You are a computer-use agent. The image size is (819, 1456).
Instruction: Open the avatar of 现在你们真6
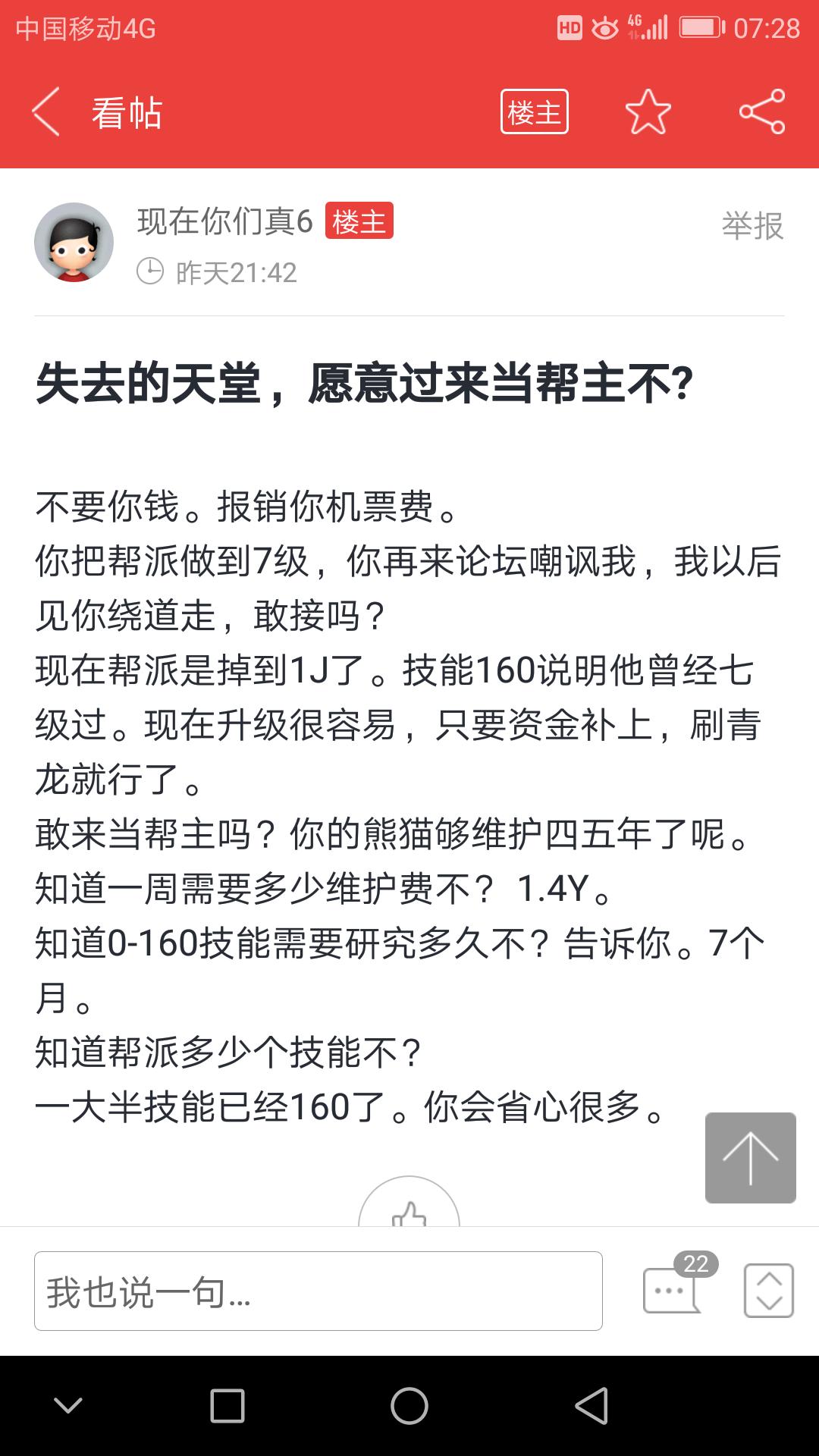[x=74, y=242]
